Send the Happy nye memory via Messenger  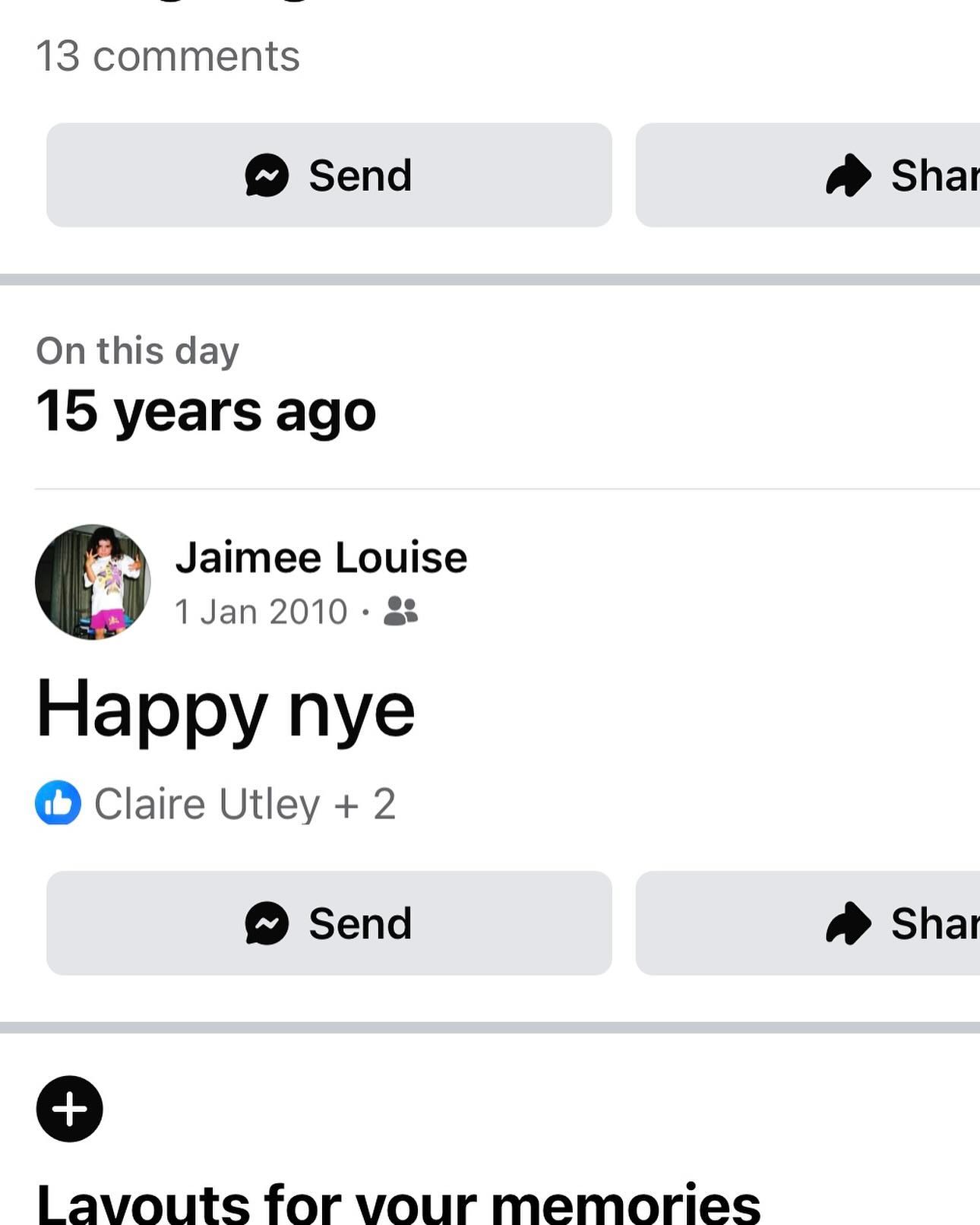click(329, 923)
